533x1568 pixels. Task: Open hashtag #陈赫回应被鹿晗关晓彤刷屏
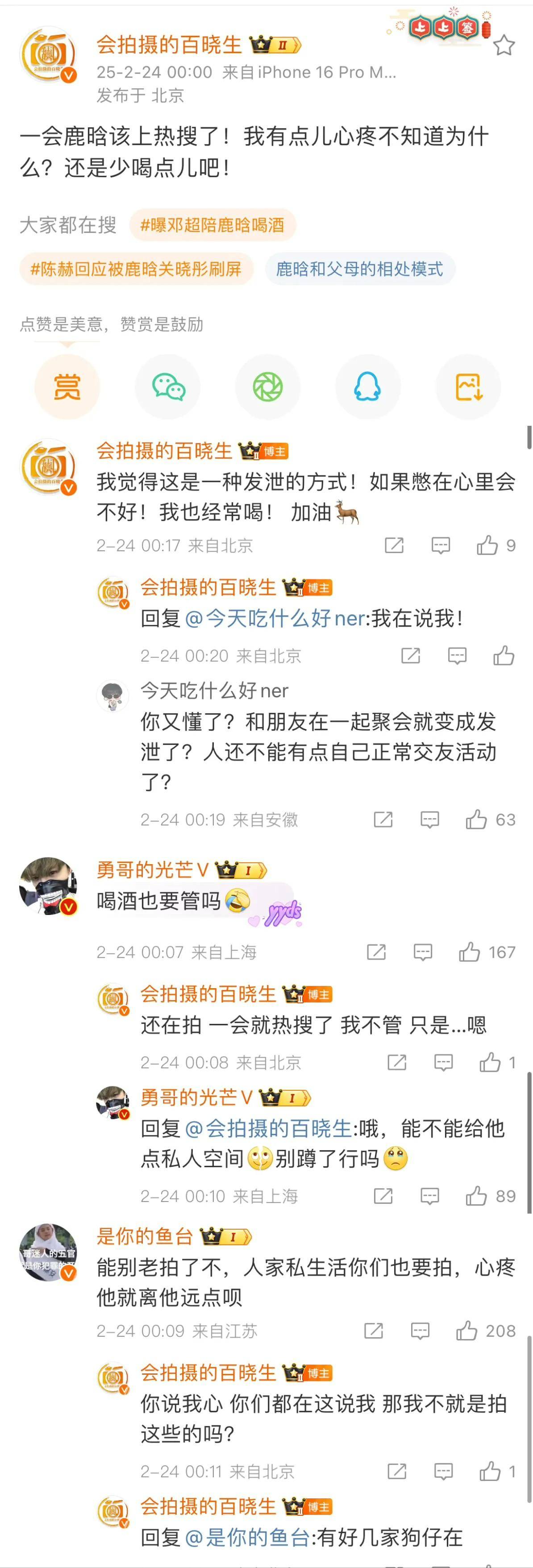(x=136, y=269)
